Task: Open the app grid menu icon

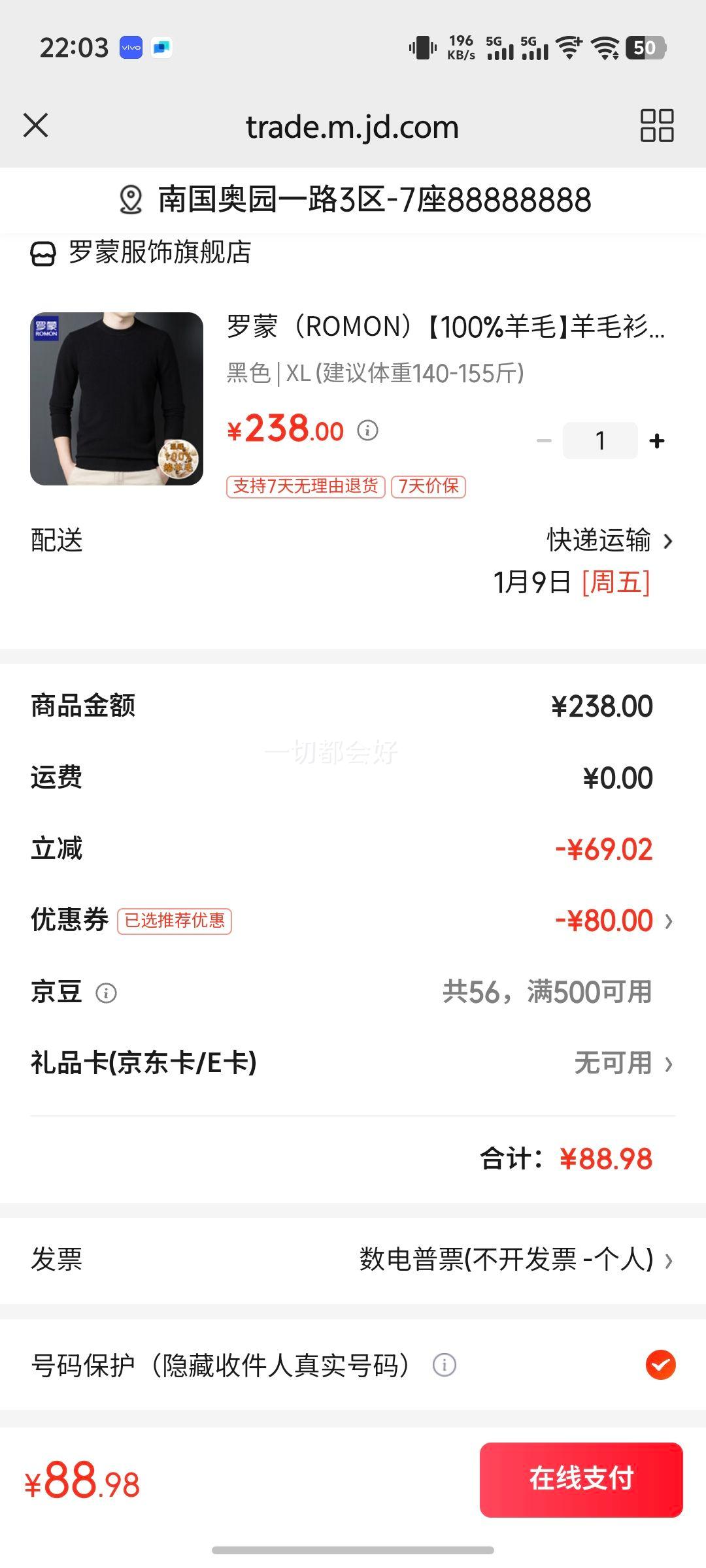Action: click(x=657, y=125)
